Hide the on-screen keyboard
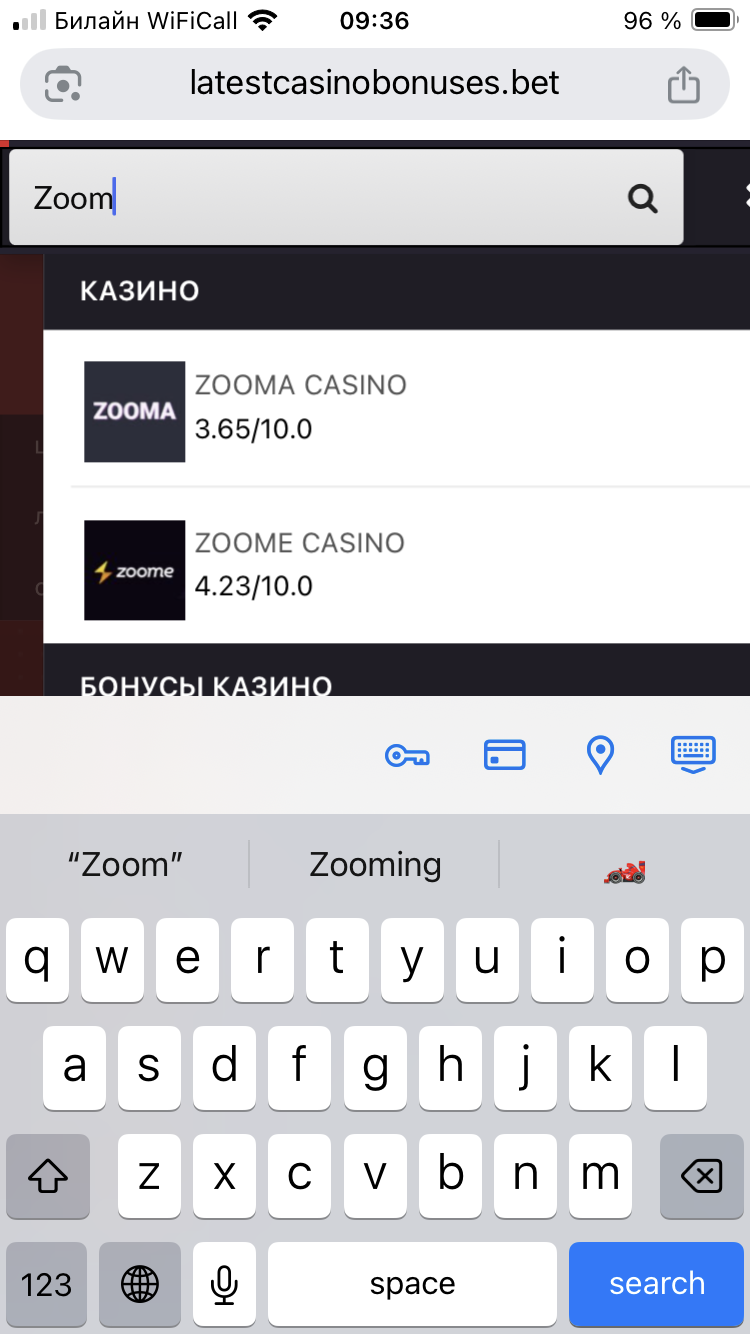This screenshot has height=1334, width=750. click(x=693, y=755)
